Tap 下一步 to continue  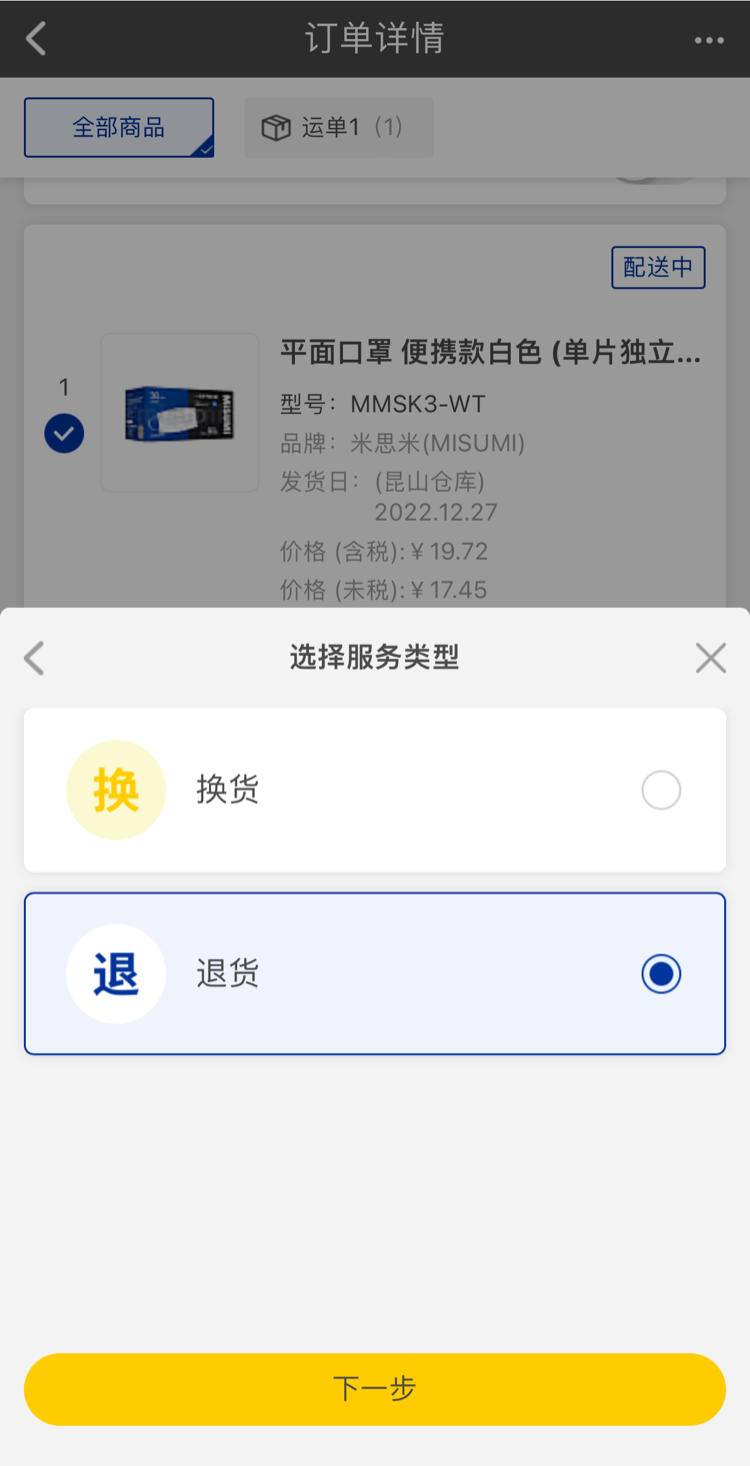[374, 1389]
